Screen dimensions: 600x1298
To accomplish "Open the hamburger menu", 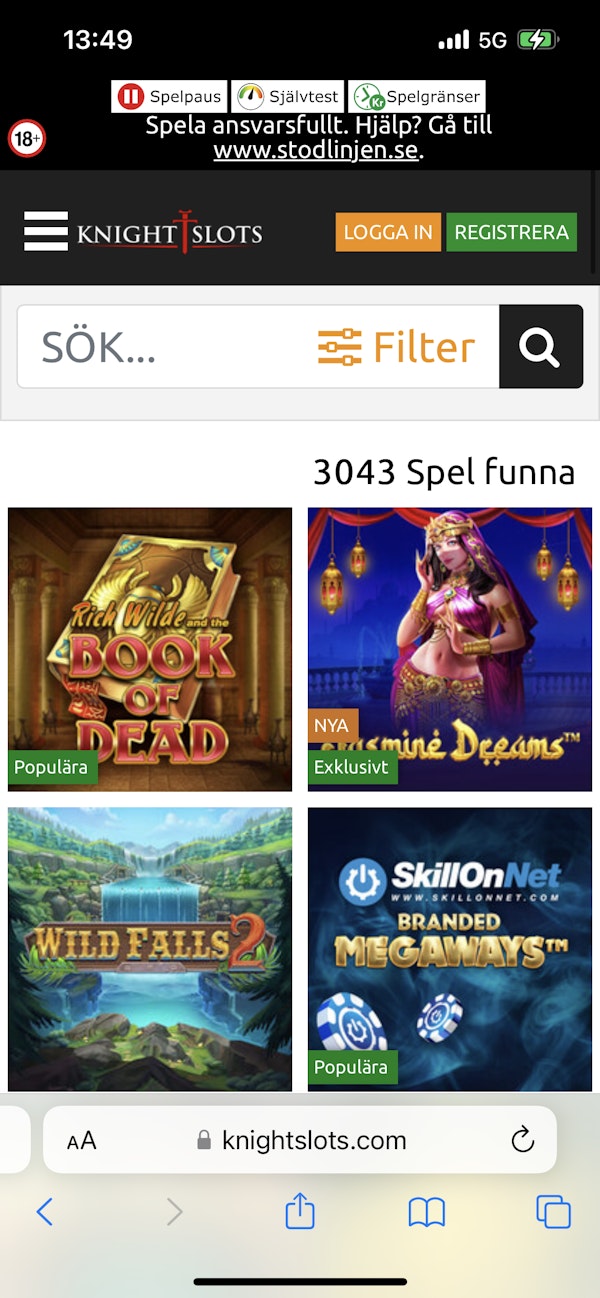I will [x=46, y=232].
